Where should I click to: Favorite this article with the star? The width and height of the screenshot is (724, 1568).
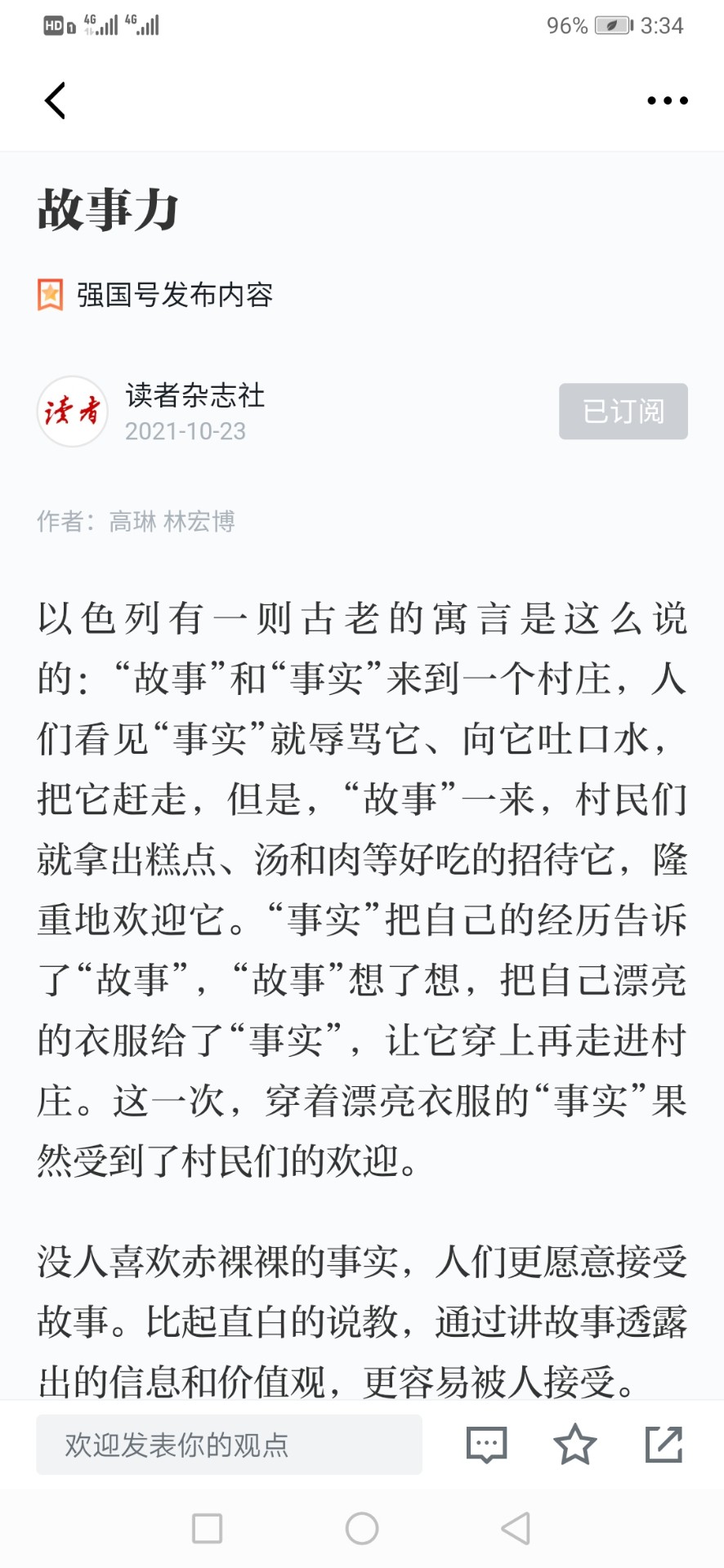(x=575, y=1444)
